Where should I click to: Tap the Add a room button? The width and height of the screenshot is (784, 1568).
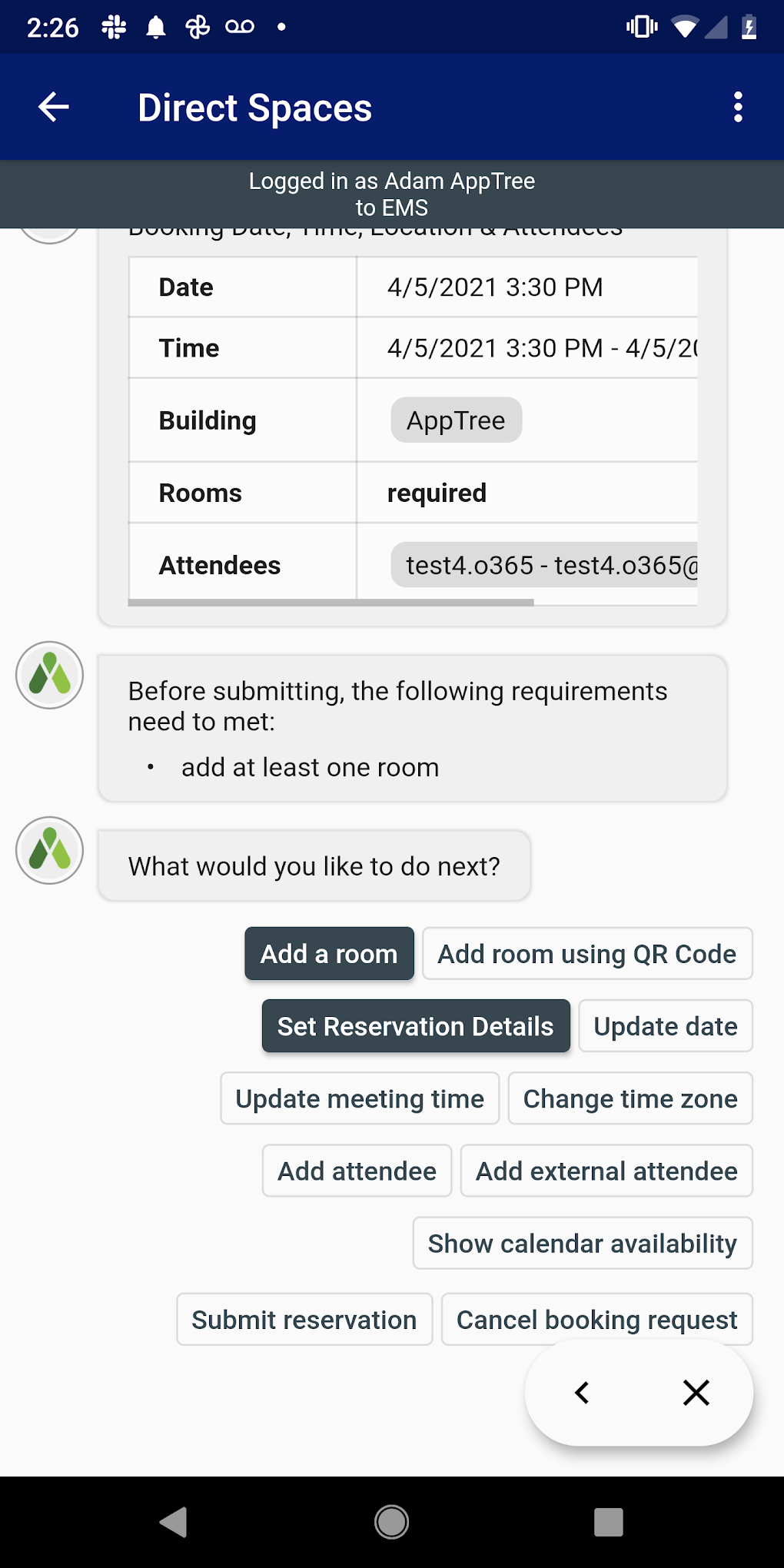[329, 953]
